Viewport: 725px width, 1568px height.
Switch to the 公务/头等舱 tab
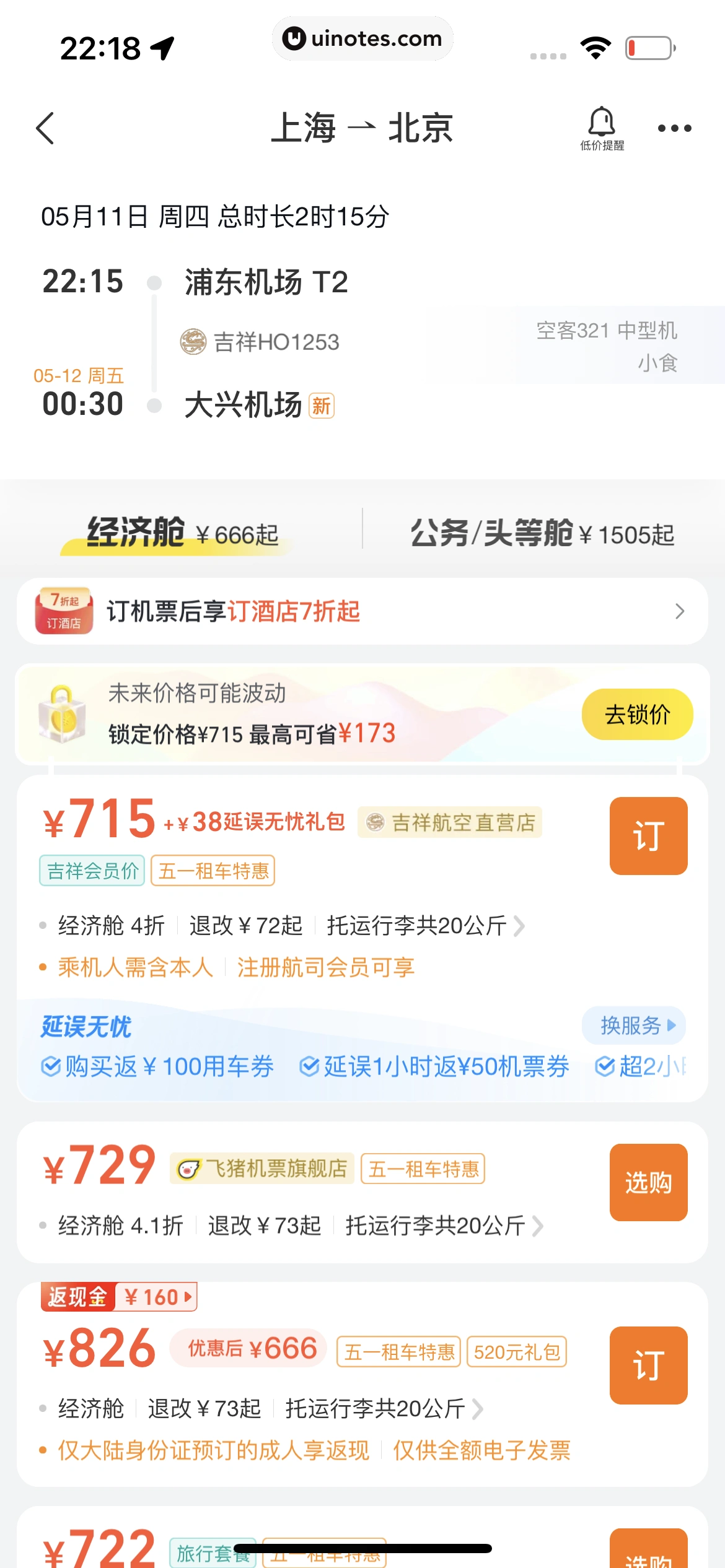click(x=542, y=533)
